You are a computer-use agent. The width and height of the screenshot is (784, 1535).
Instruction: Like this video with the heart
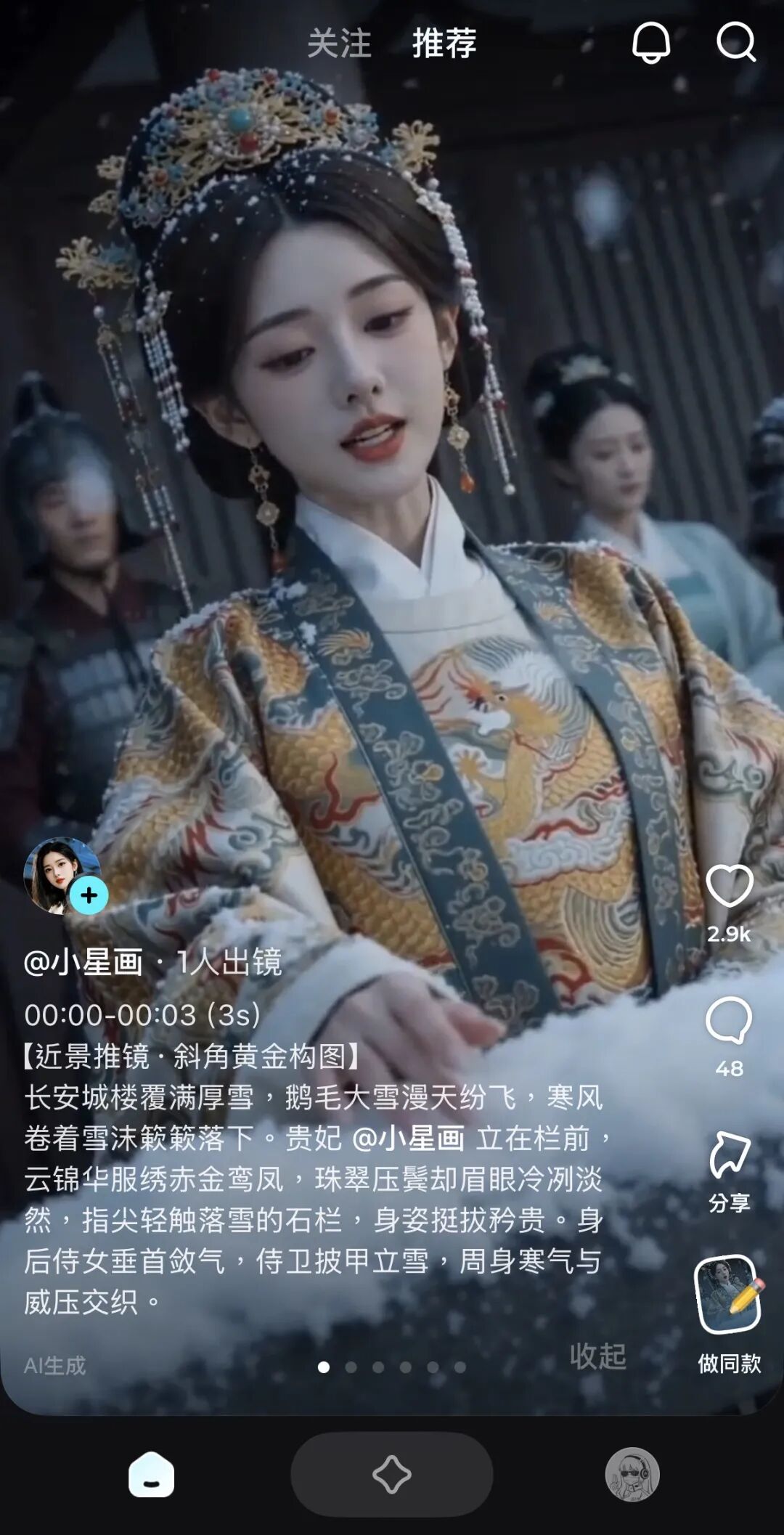click(729, 887)
